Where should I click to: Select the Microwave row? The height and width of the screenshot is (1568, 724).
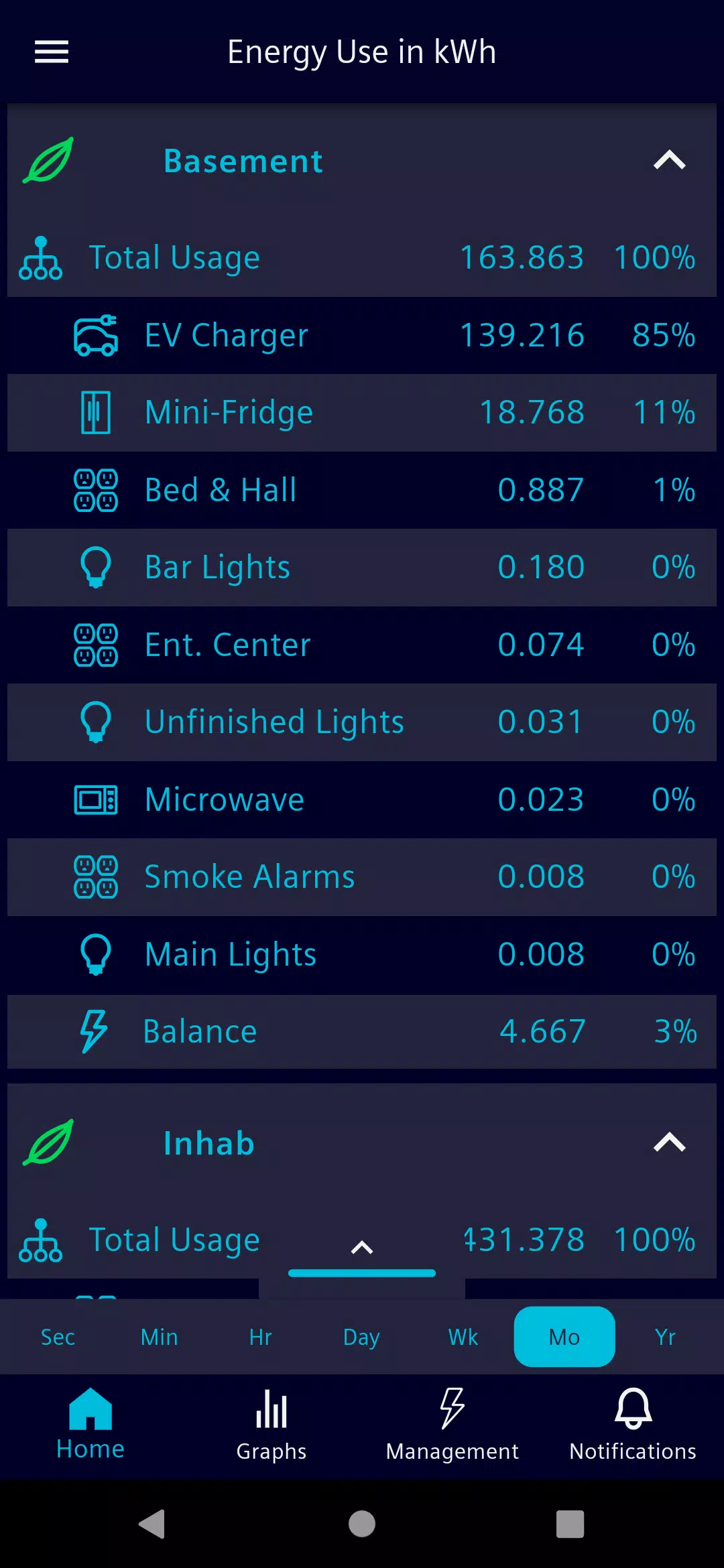coord(362,799)
